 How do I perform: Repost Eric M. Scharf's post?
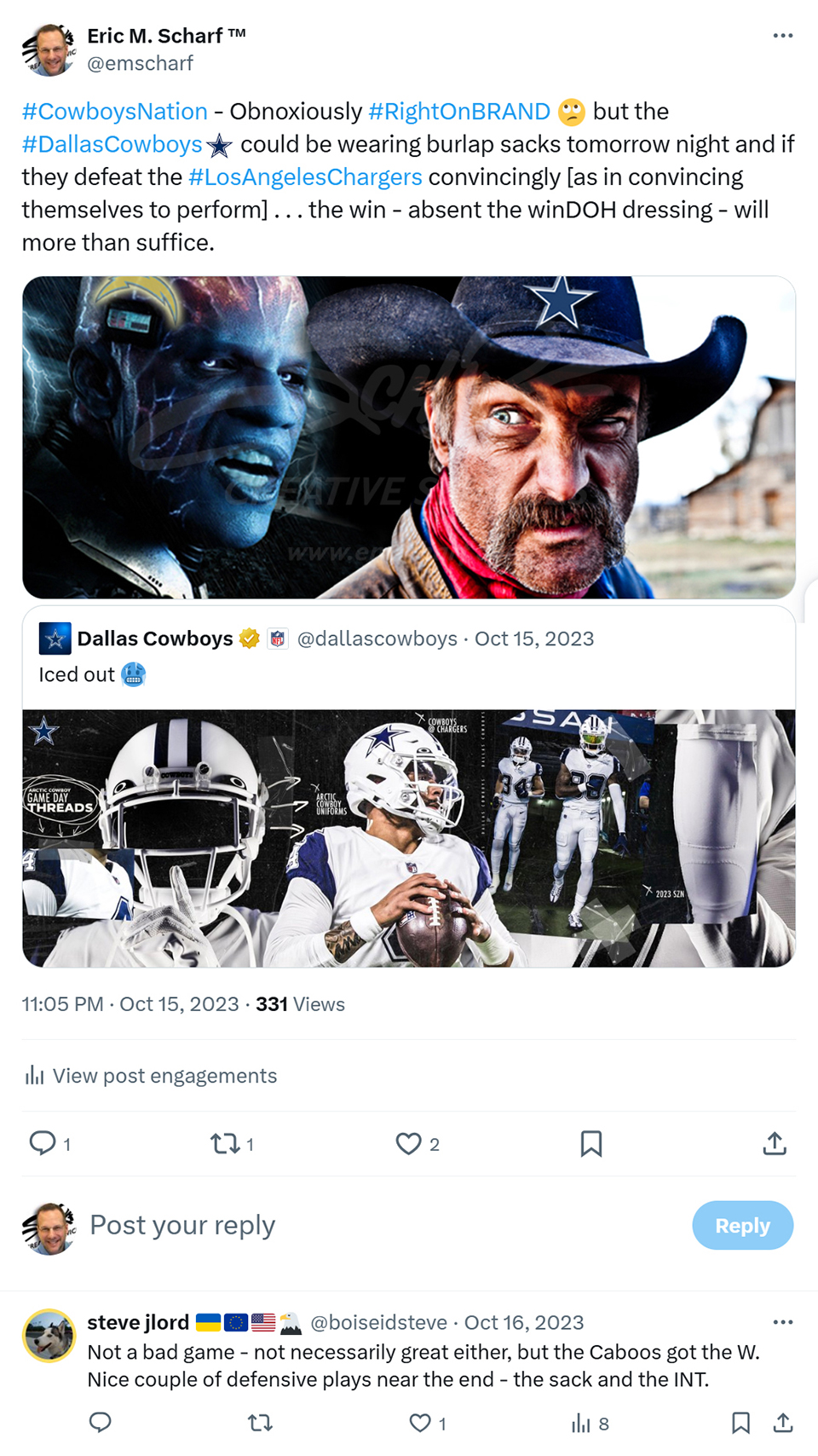pyautogui.click(x=226, y=1143)
